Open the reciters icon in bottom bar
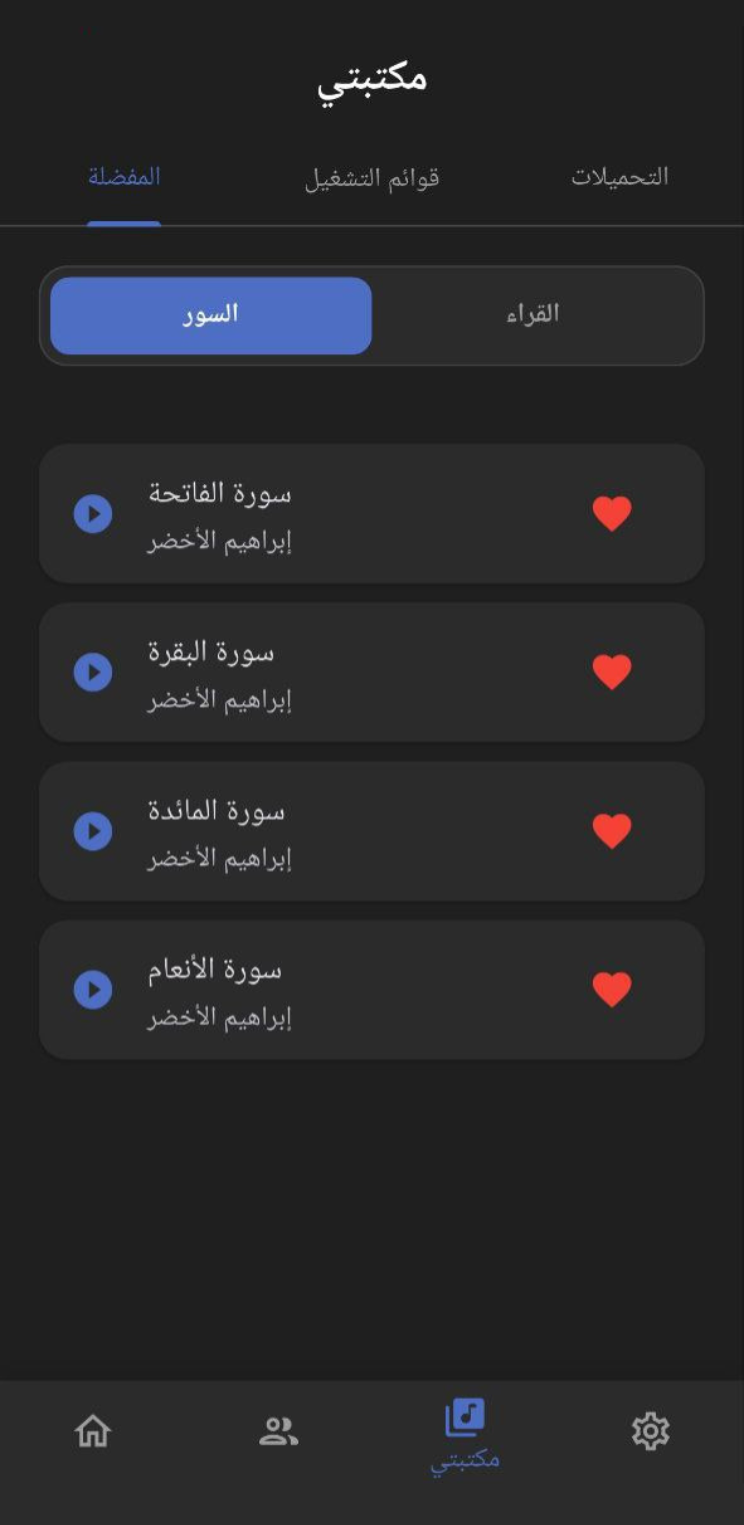 (279, 1432)
